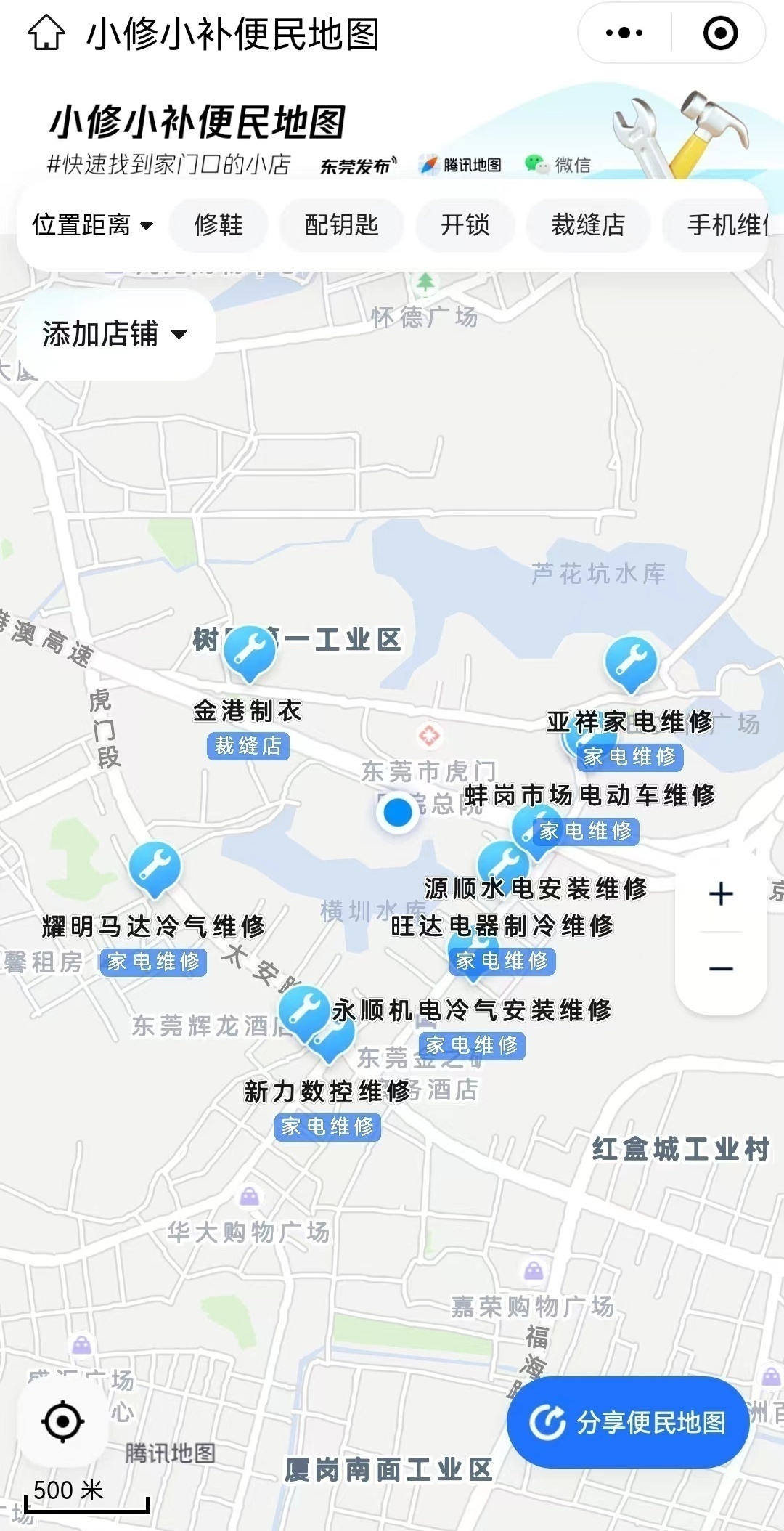
Task: Show 开锁 shops on the map
Action: coord(465,225)
